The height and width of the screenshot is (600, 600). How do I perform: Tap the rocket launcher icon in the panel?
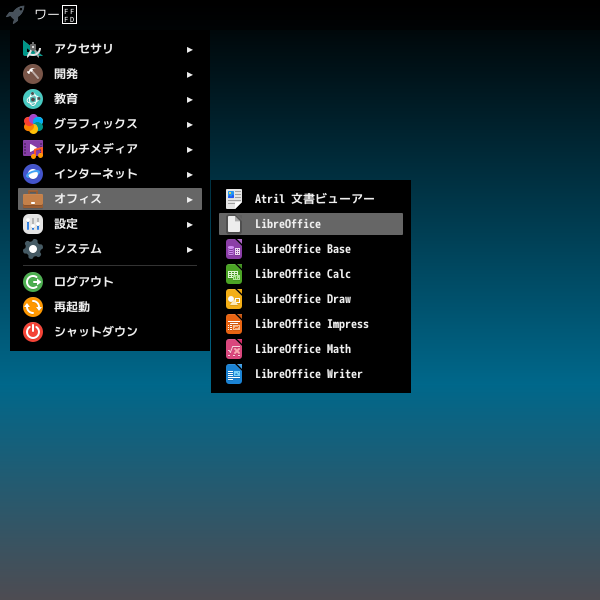pos(15,14)
